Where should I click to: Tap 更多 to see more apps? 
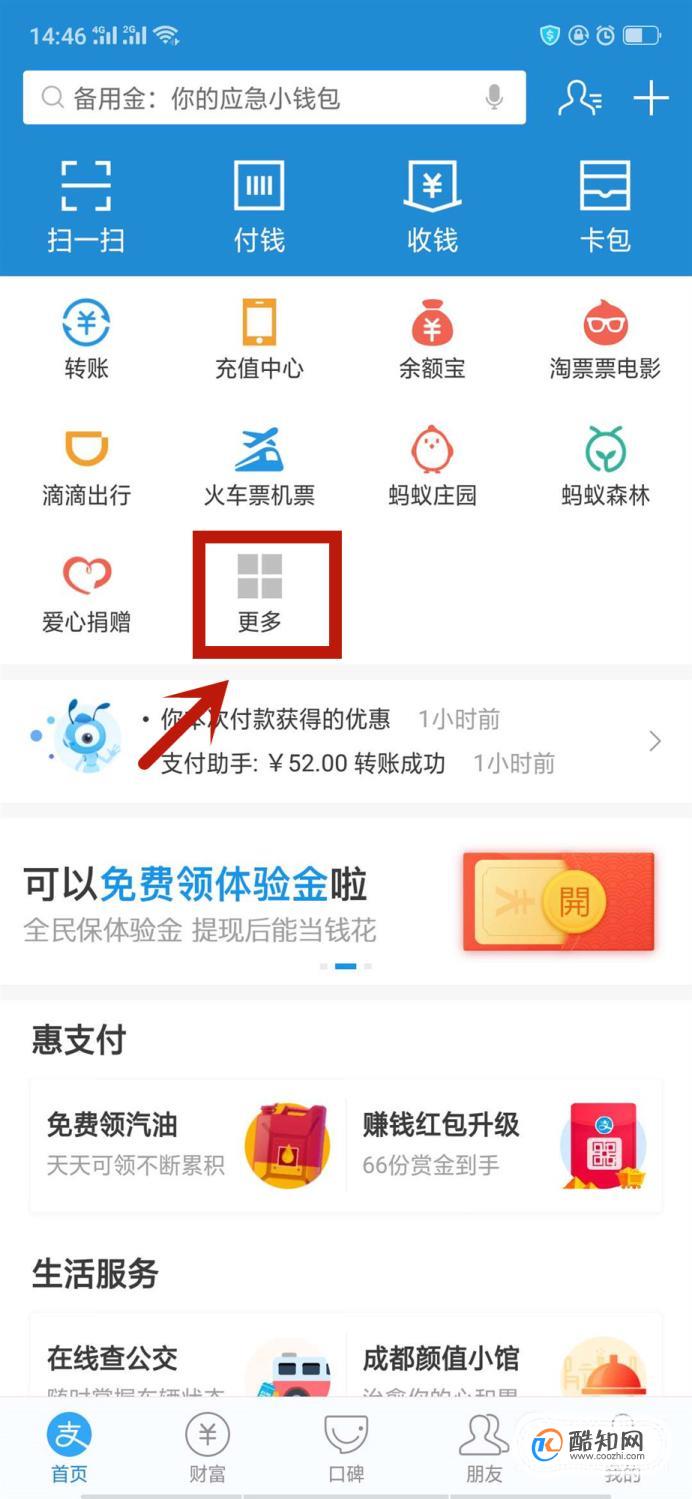click(x=260, y=594)
